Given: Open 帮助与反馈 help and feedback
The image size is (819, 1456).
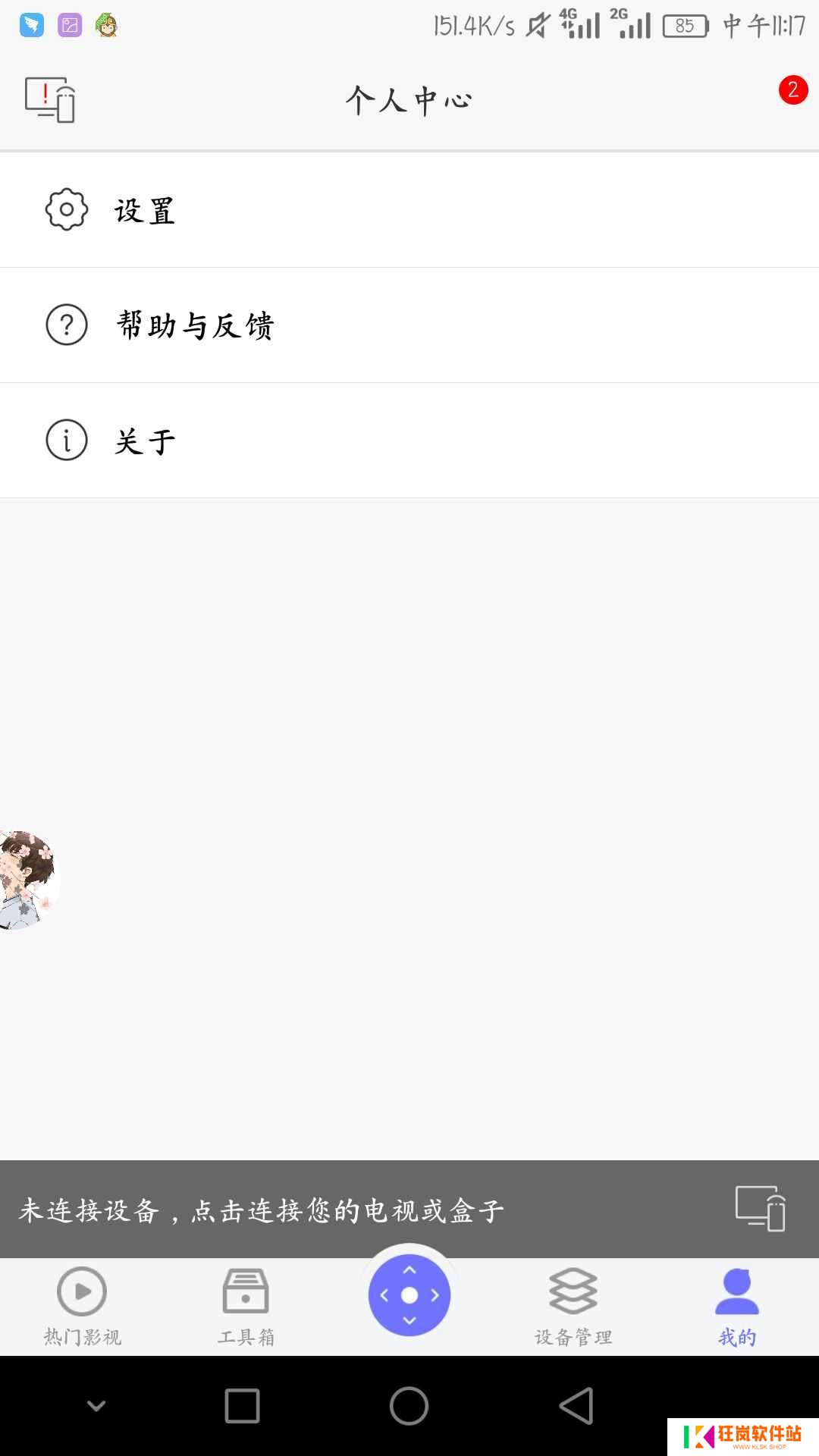Looking at the screenshot, I should [x=409, y=325].
